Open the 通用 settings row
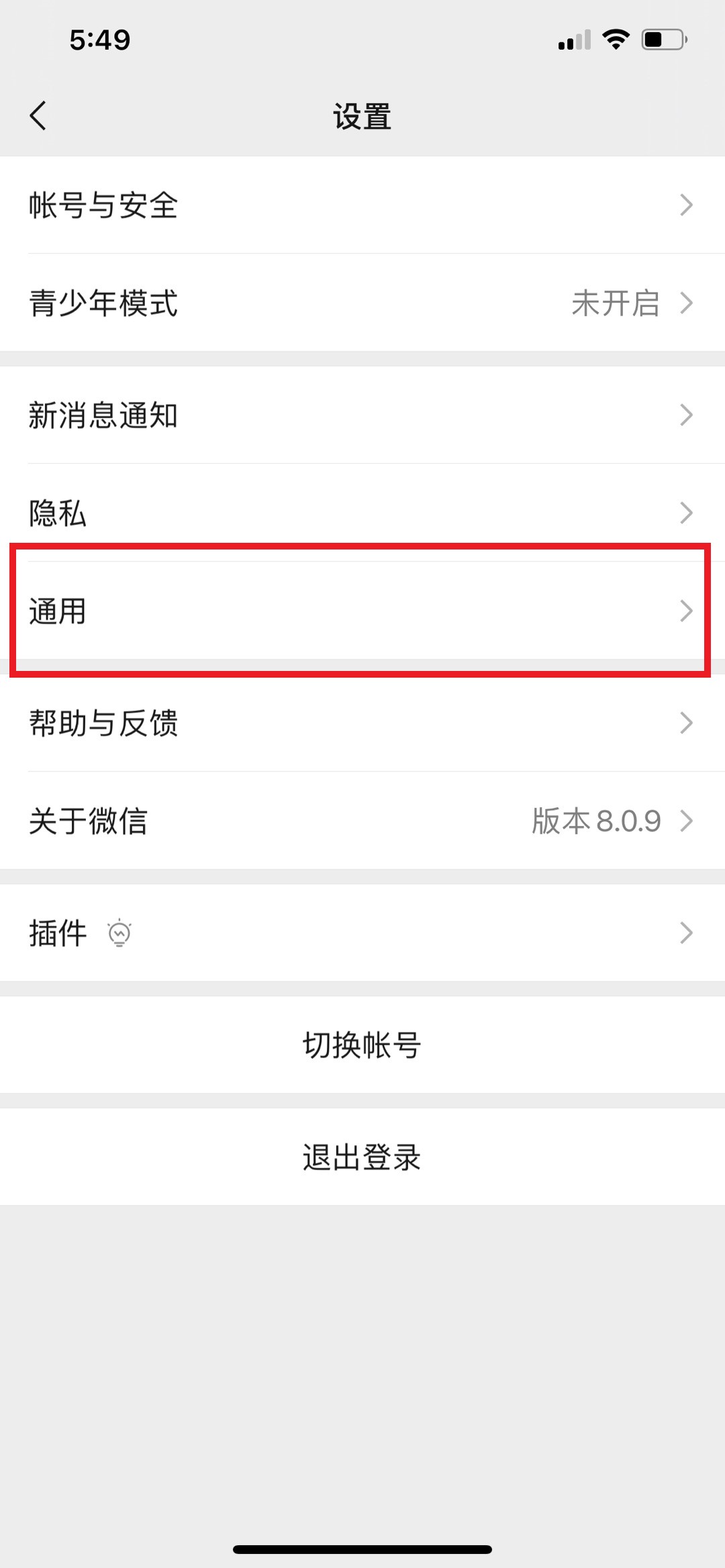Image resolution: width=725 pixels, height=1568 pixels. pyautogui.click(x=362, y=611)
